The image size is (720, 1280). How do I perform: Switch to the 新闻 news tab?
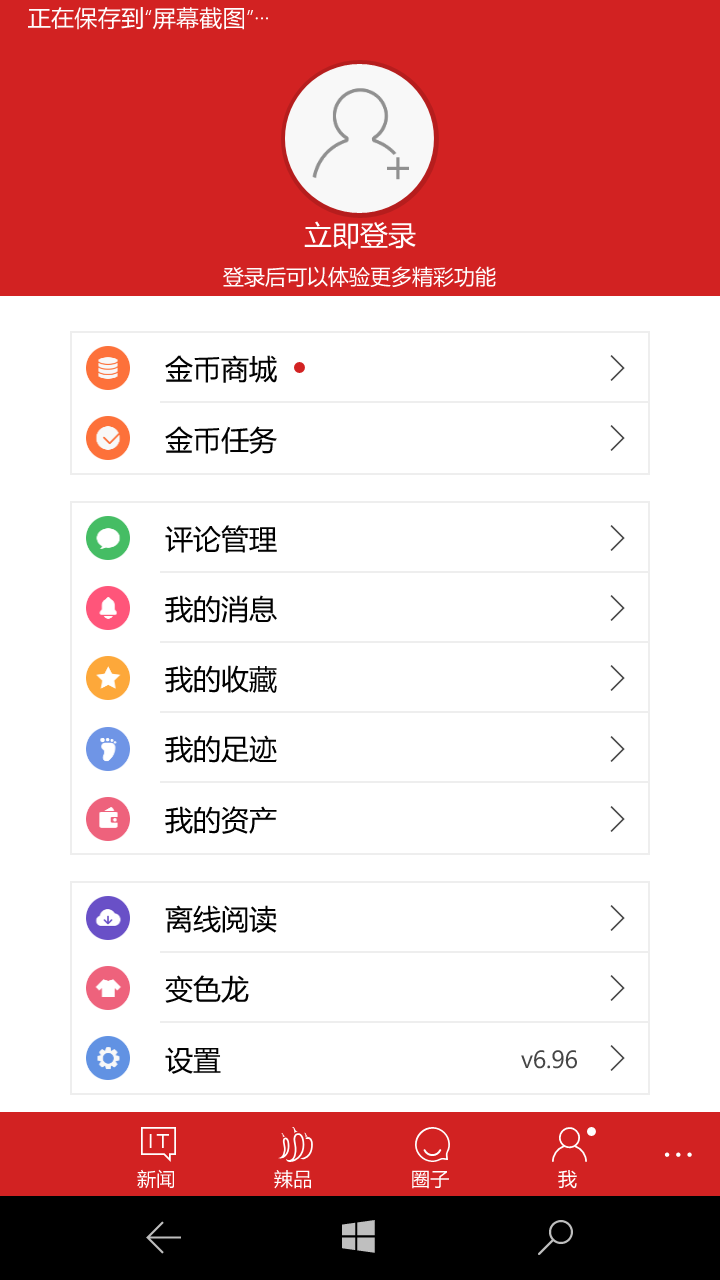156,1156
